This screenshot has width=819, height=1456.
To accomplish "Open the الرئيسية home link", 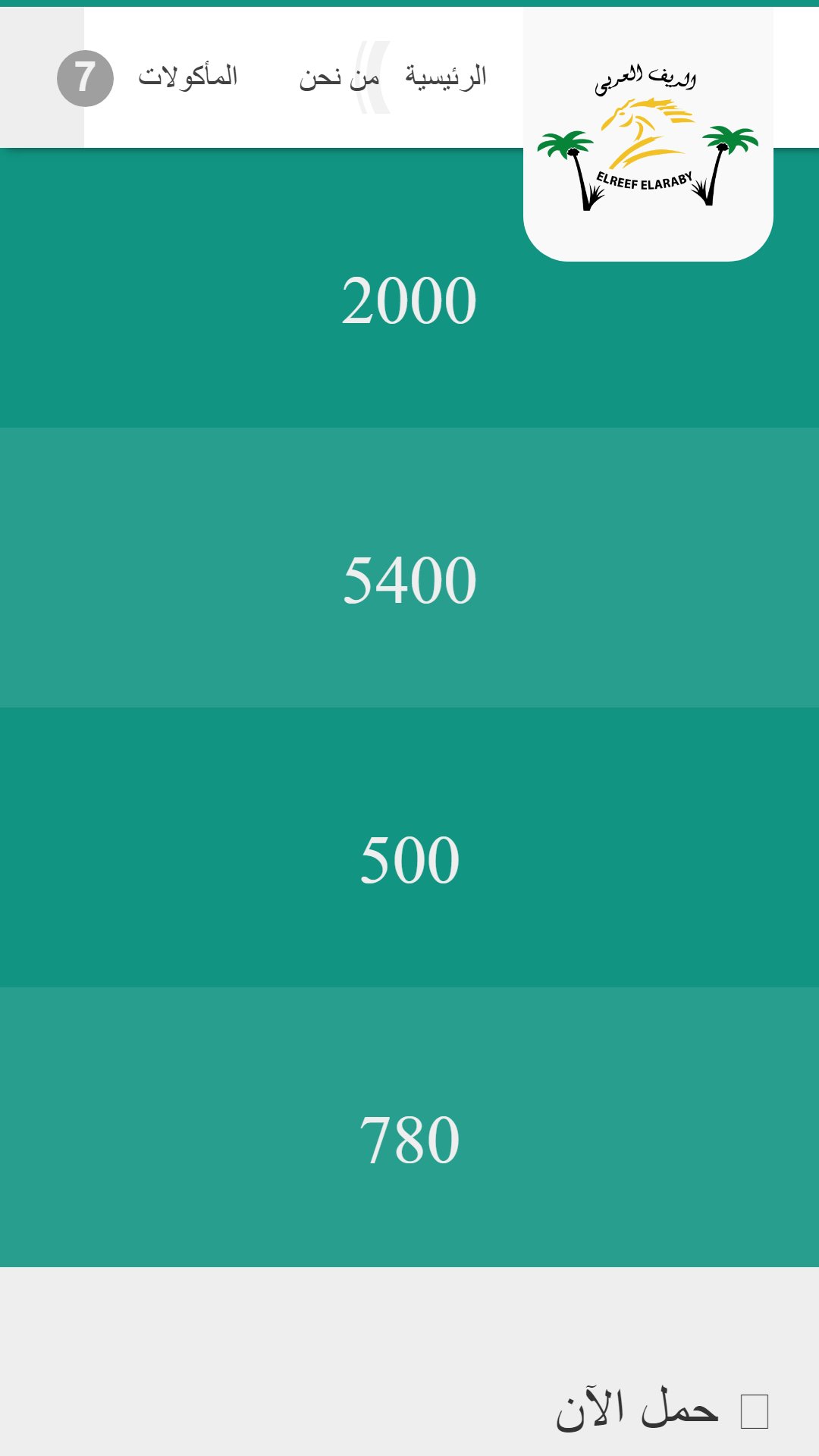I will tap(446, 77).
